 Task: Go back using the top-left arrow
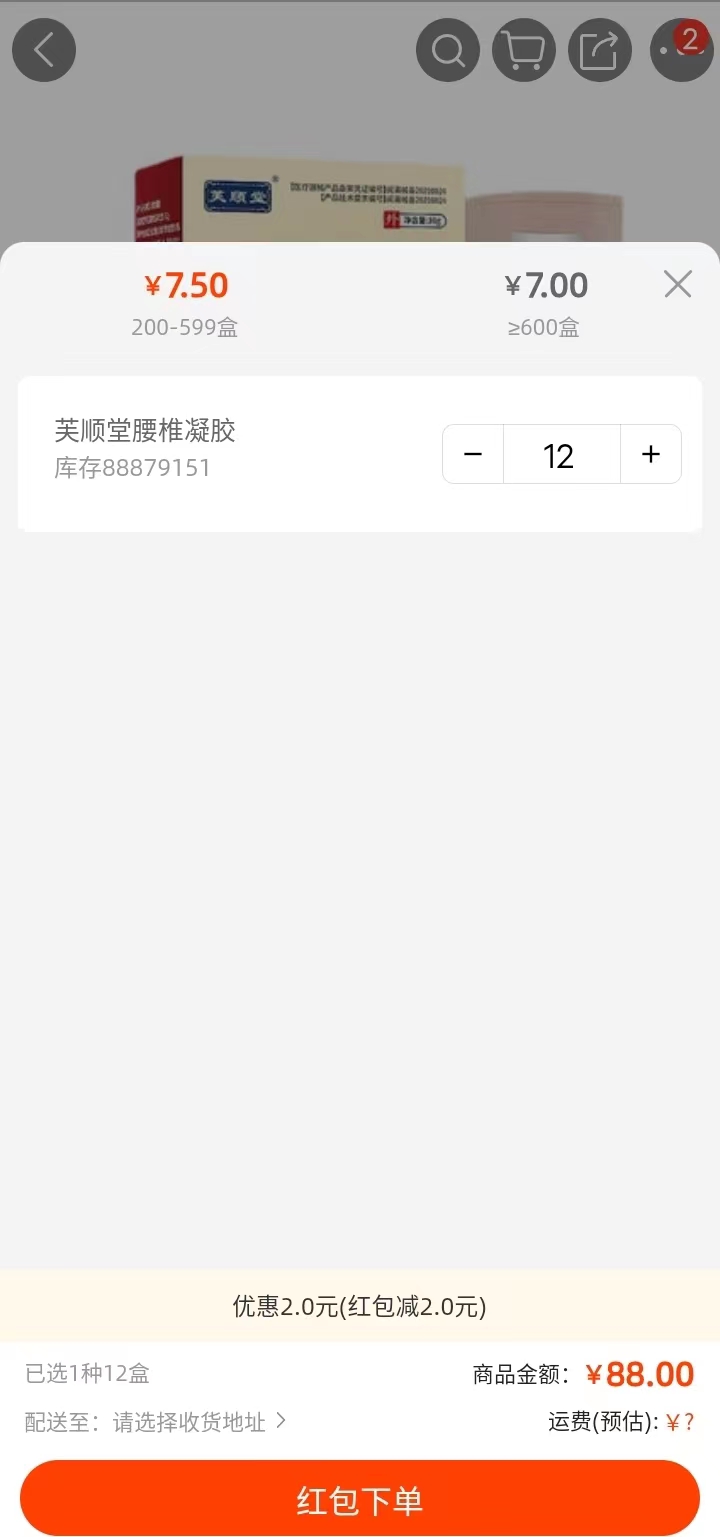pyautogui.click(x=44, y=49)
